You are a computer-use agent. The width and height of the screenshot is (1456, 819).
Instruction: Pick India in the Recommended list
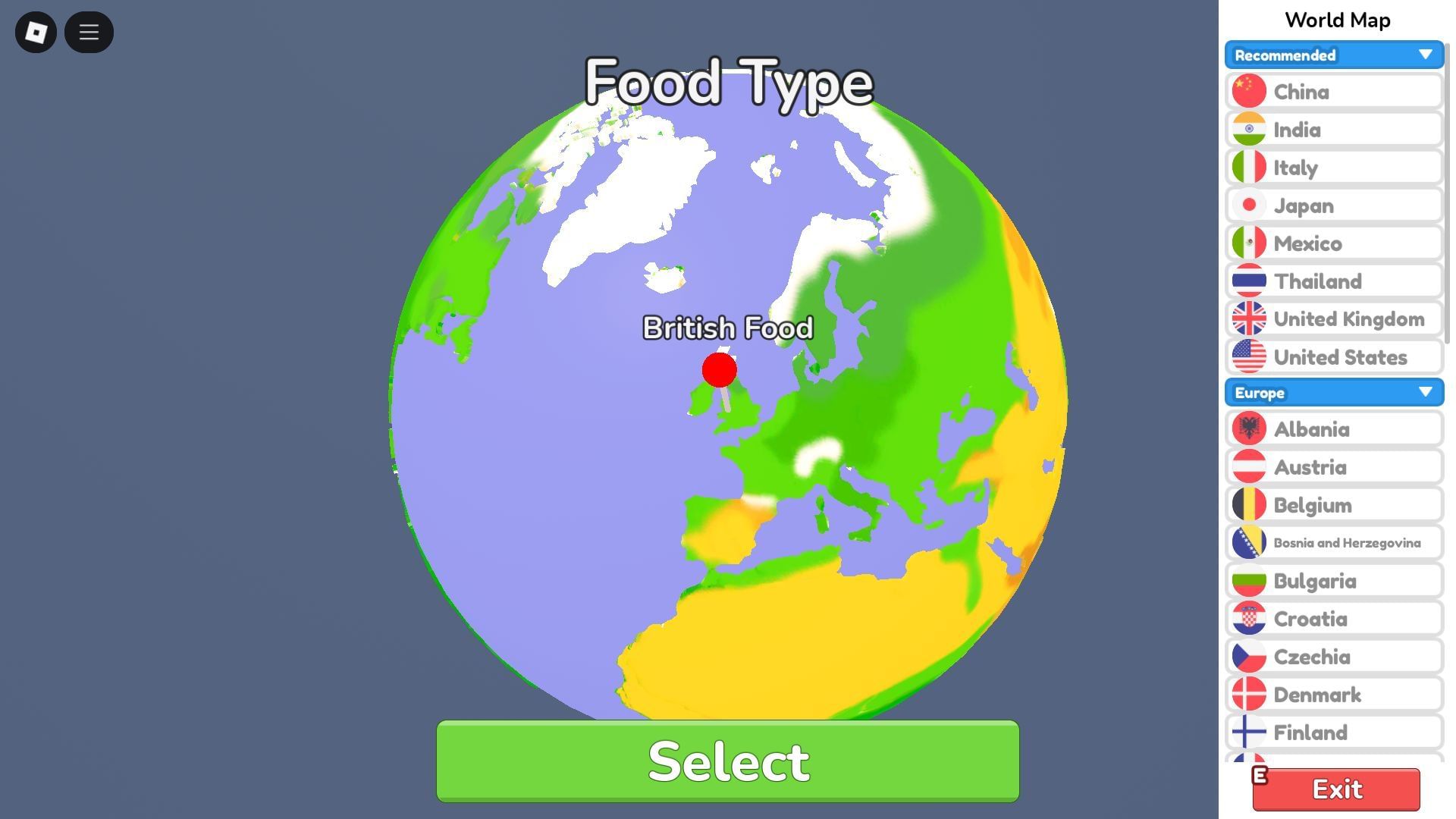(1333, 130)
